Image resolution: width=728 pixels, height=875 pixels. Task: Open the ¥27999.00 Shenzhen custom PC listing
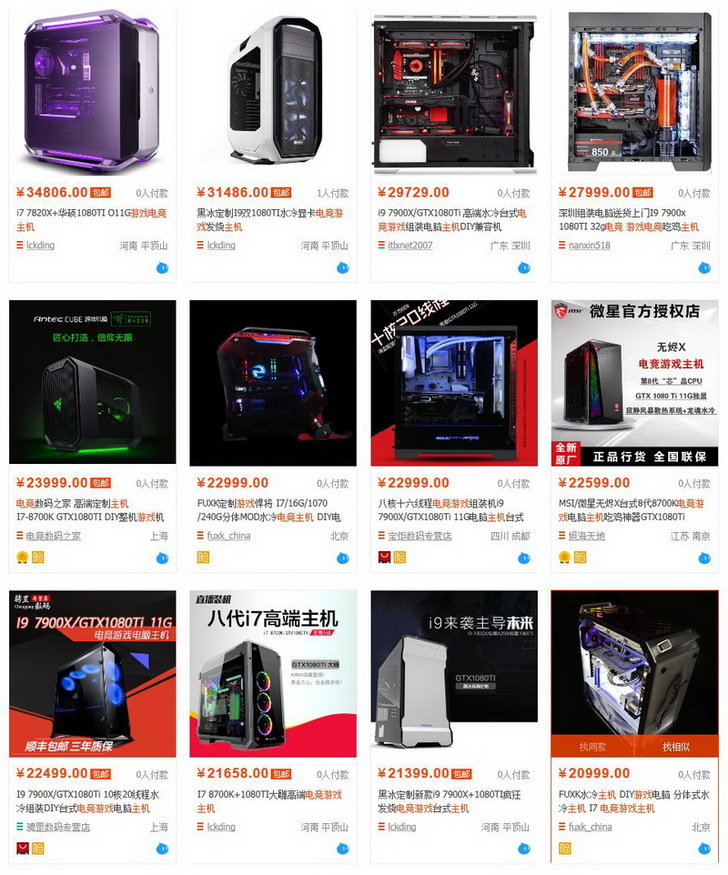point(634,92)
